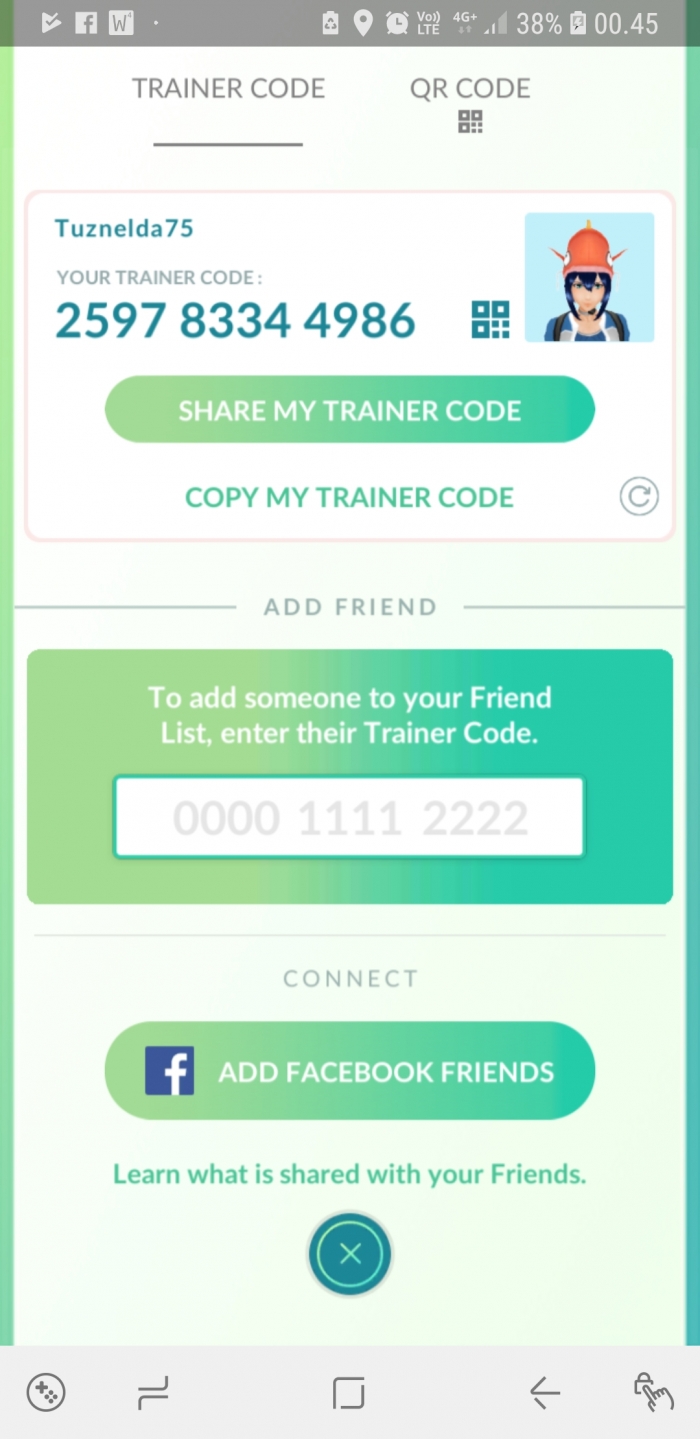The width and height of the screenshot is (700, 1439).
Task: Close the friend screen with the X button
Action: 350,1254
